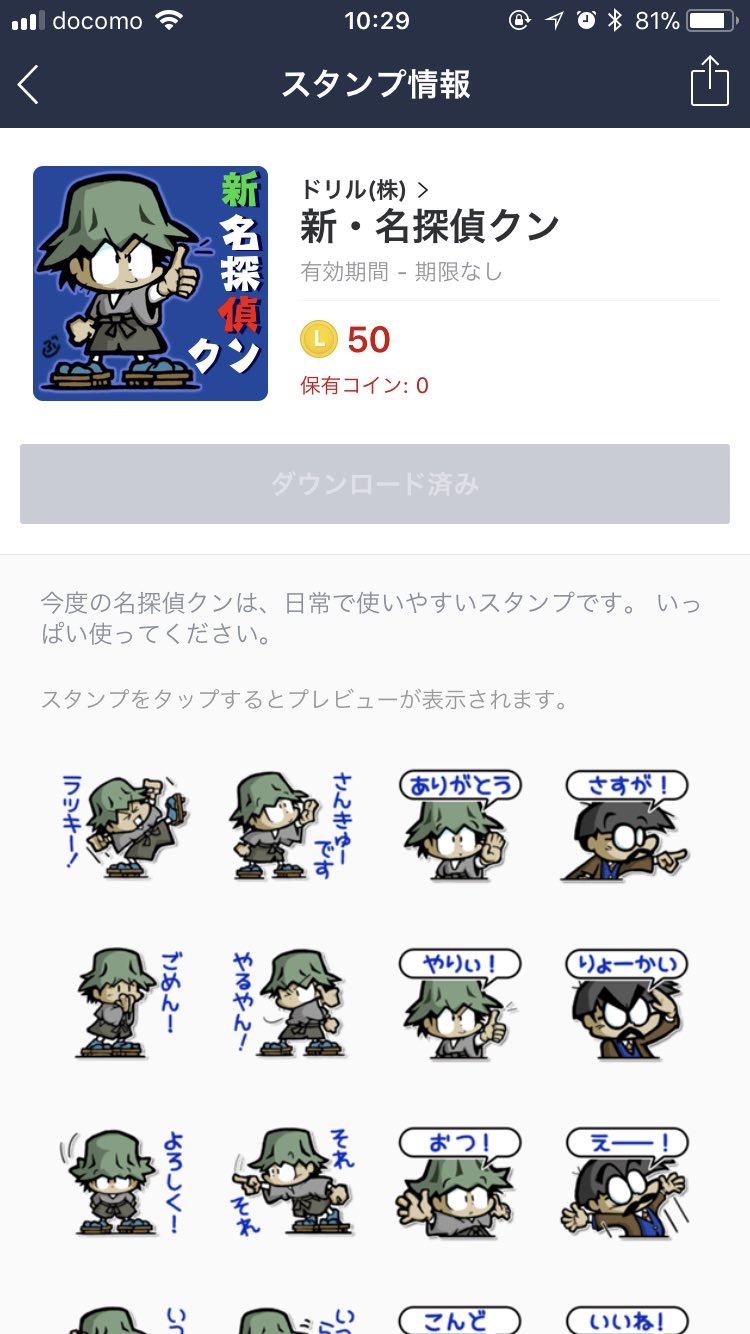Preview the さすが! sticker

click(626, 826)
